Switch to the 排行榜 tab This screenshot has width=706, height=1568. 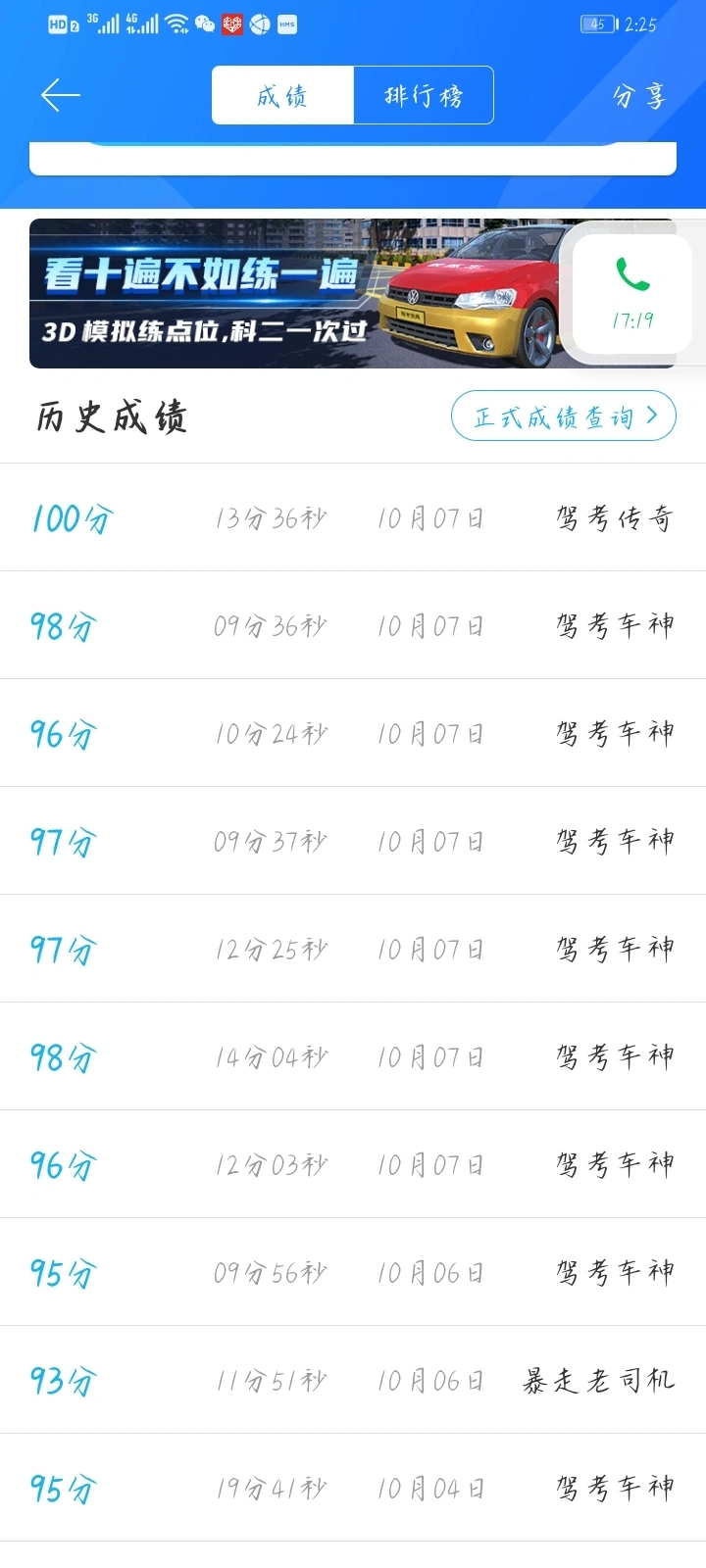click(x=424, y=95)
